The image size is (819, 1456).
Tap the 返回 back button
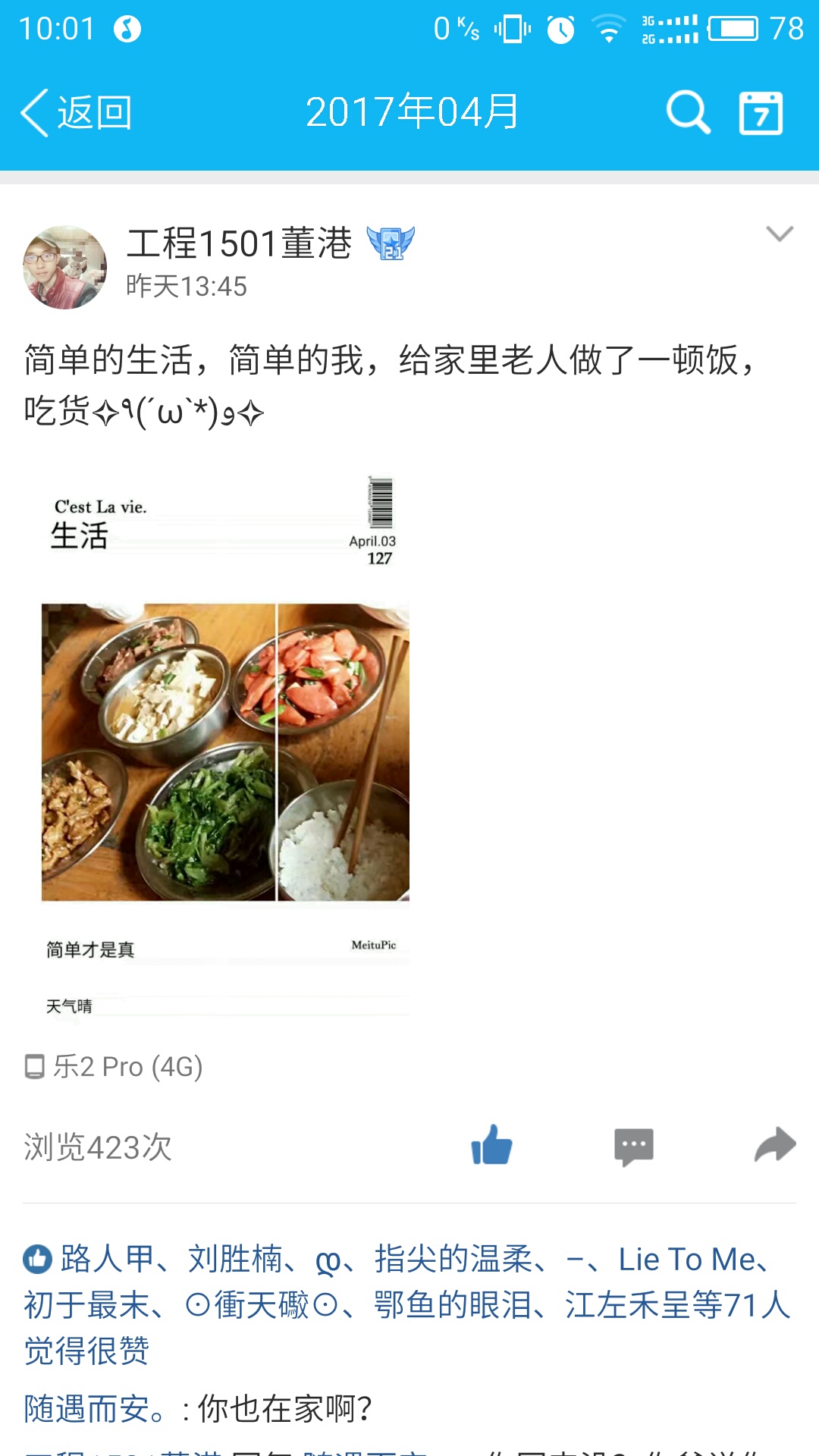pos(76,113)
